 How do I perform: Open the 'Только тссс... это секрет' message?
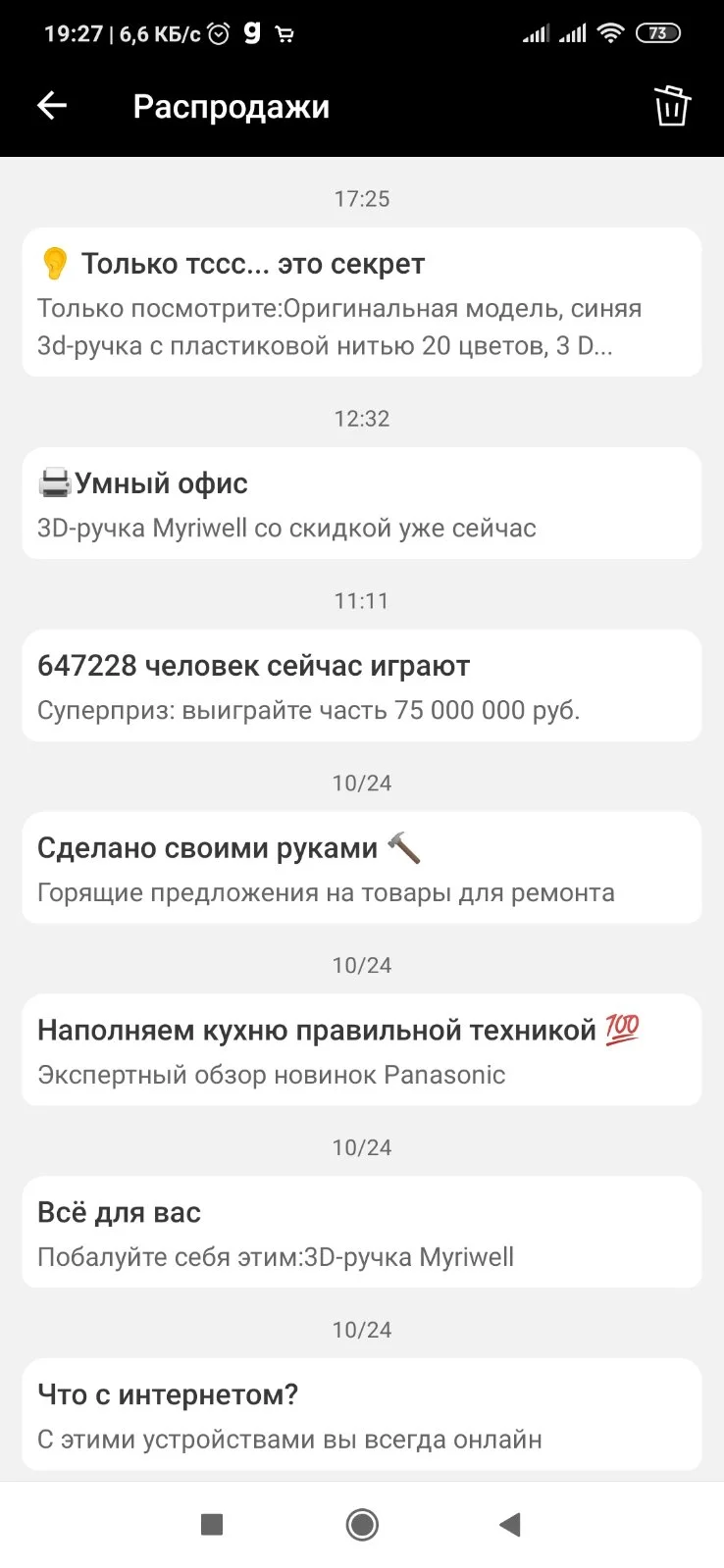[362, 302]
